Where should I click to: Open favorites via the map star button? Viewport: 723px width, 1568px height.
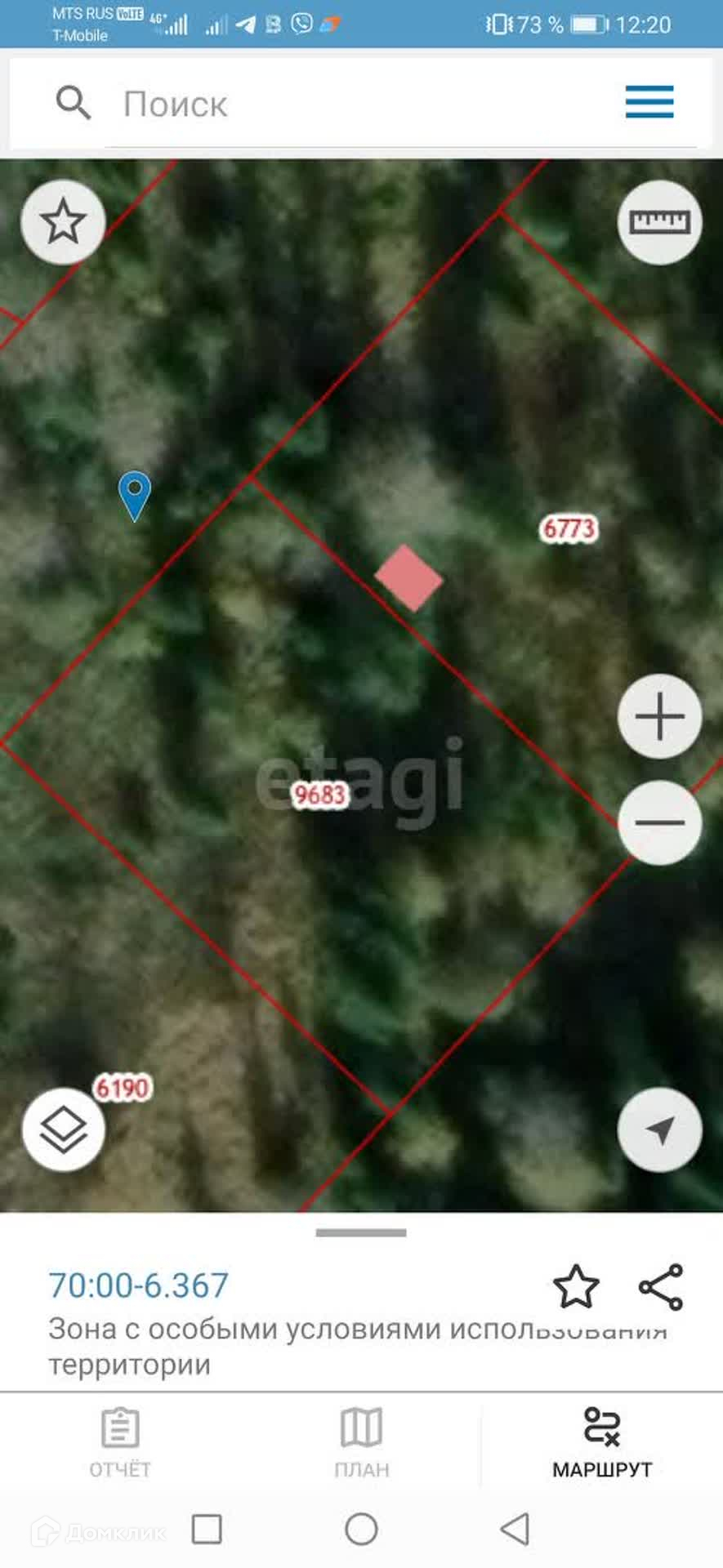tap(63, 222)
